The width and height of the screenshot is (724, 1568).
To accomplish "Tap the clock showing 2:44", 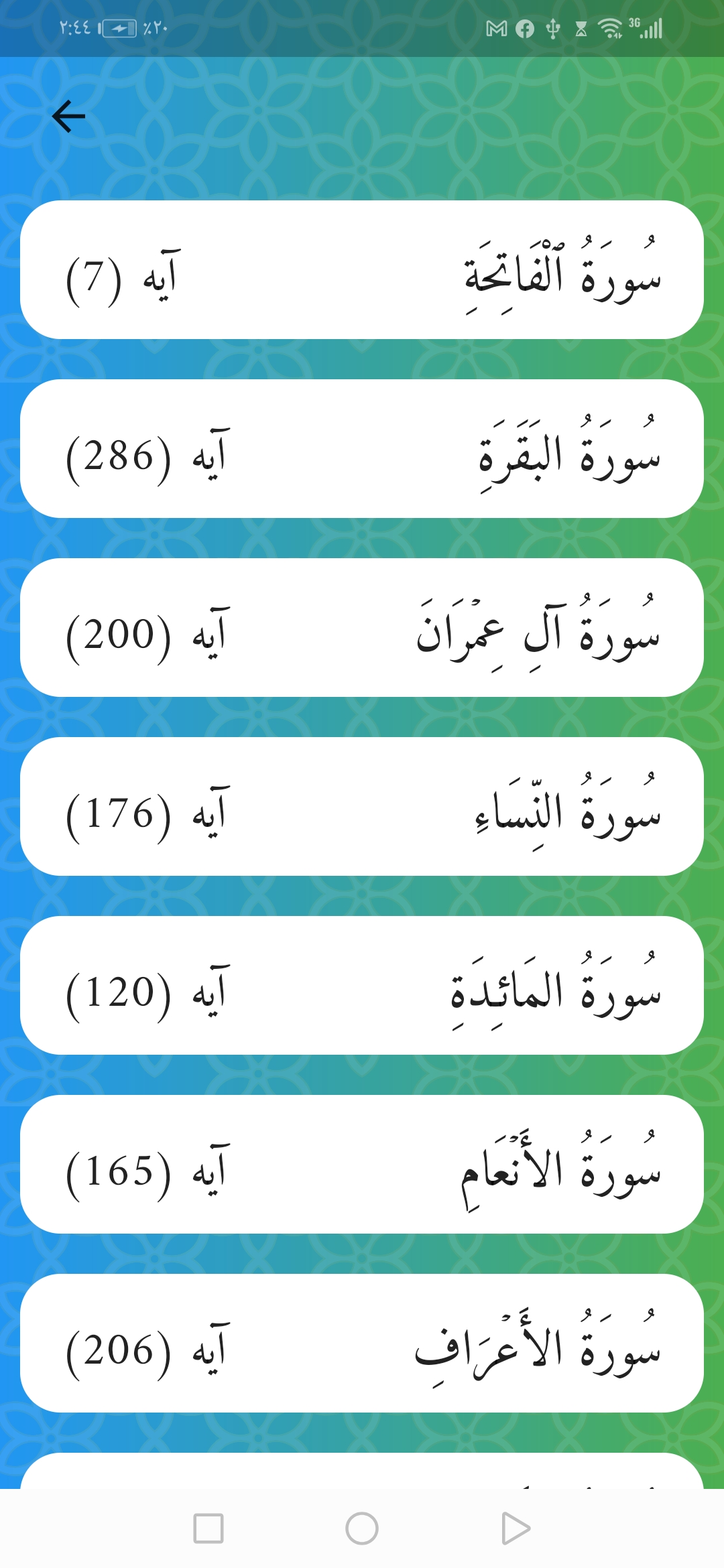I will coord(77,28).
